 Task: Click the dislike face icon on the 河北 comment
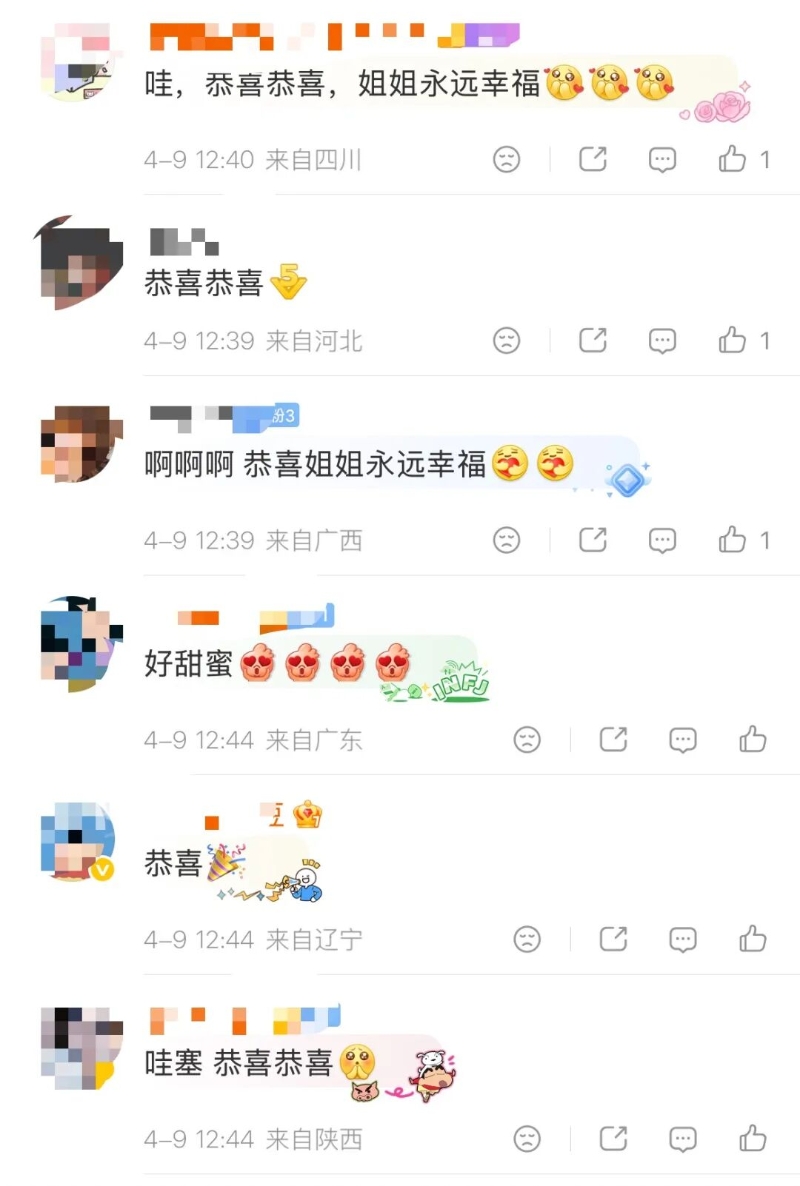click(509, 340)
